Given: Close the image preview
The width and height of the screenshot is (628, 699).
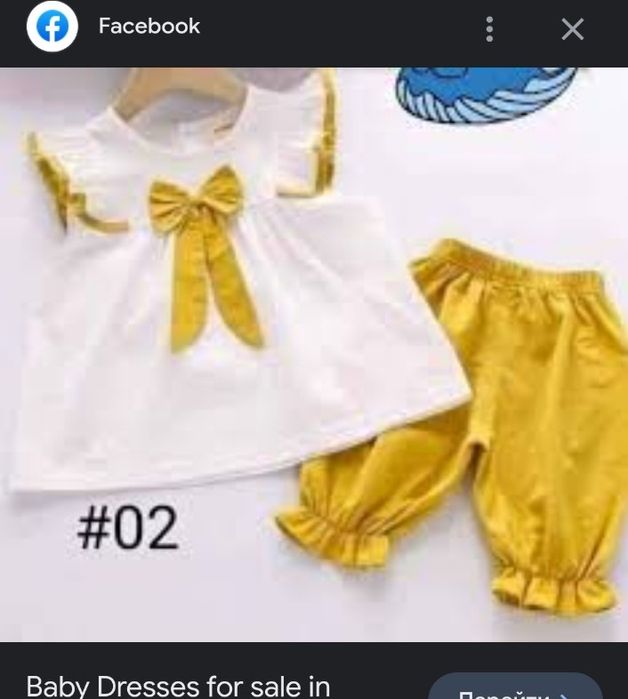Looking at the screenshot, I should (x=572, y=29).
